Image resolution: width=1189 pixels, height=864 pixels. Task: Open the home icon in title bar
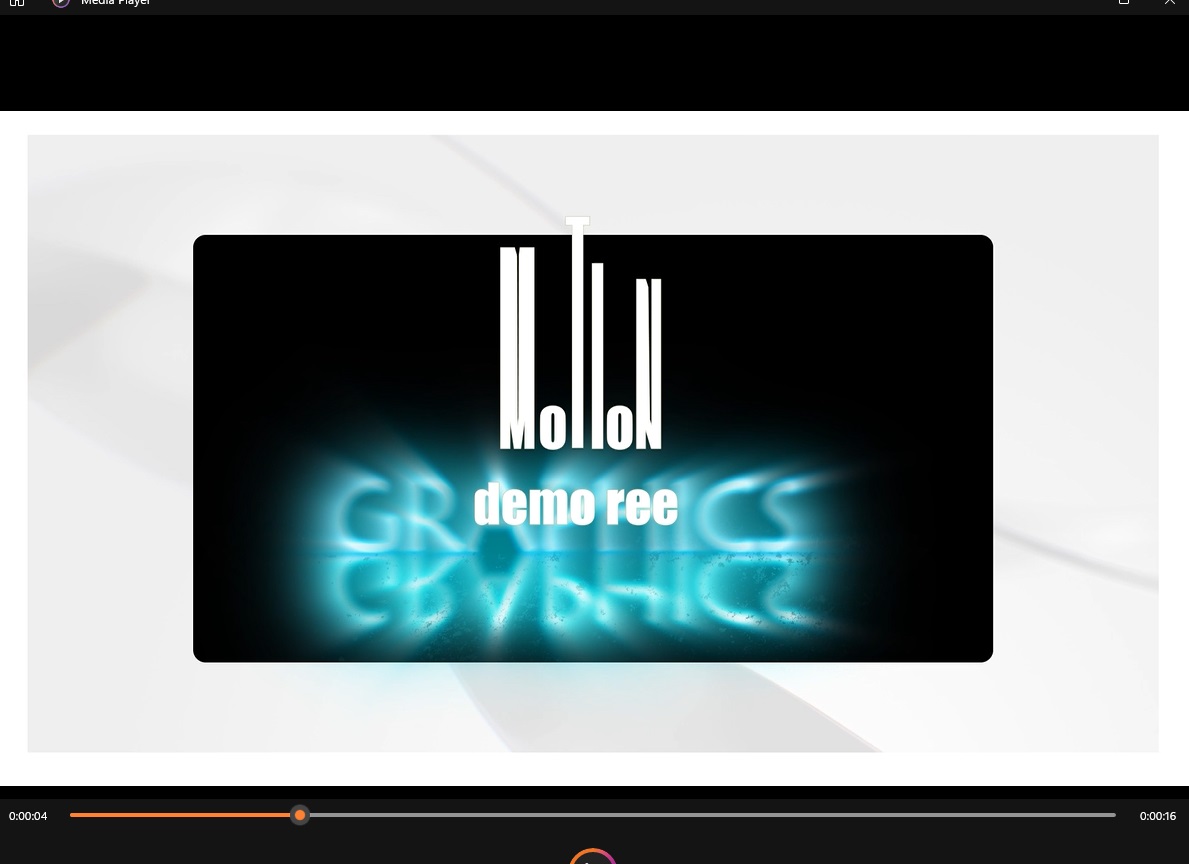coord(17,3)
